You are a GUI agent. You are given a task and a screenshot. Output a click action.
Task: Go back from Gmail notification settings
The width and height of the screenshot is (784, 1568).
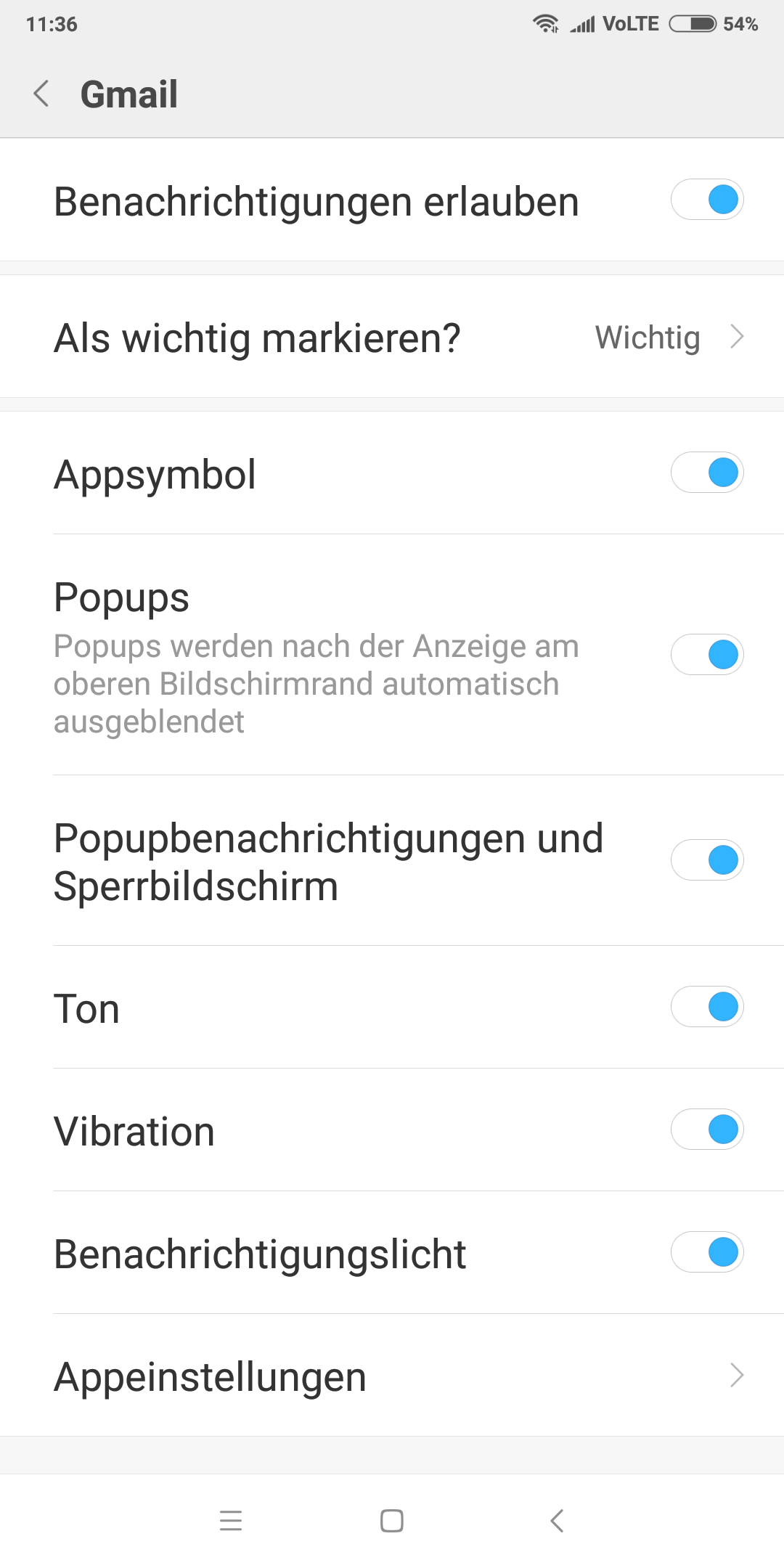point(42,94)
